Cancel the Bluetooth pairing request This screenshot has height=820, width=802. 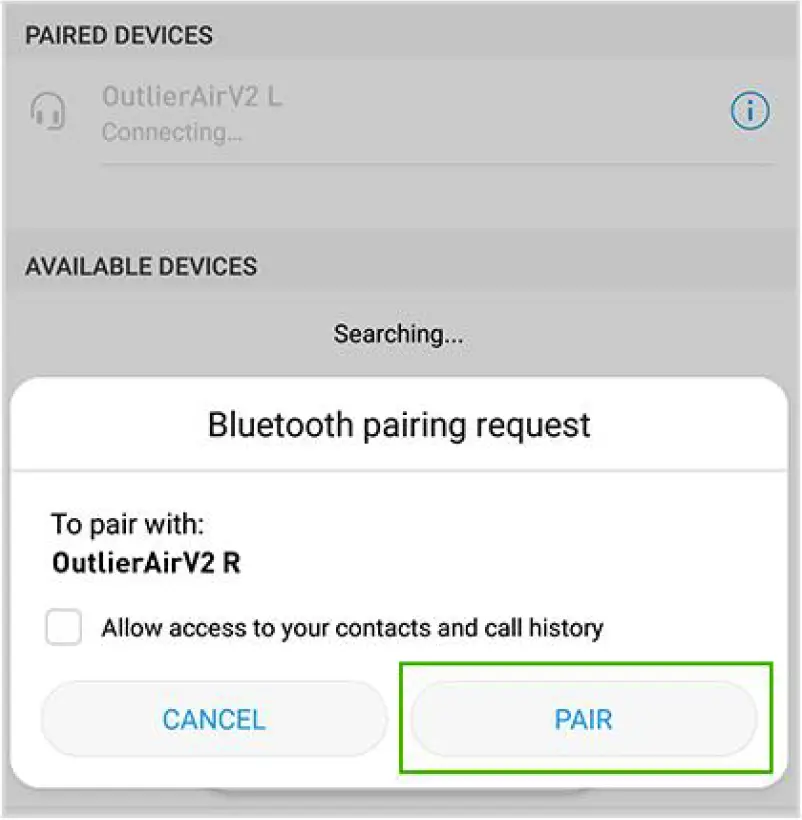214,719
